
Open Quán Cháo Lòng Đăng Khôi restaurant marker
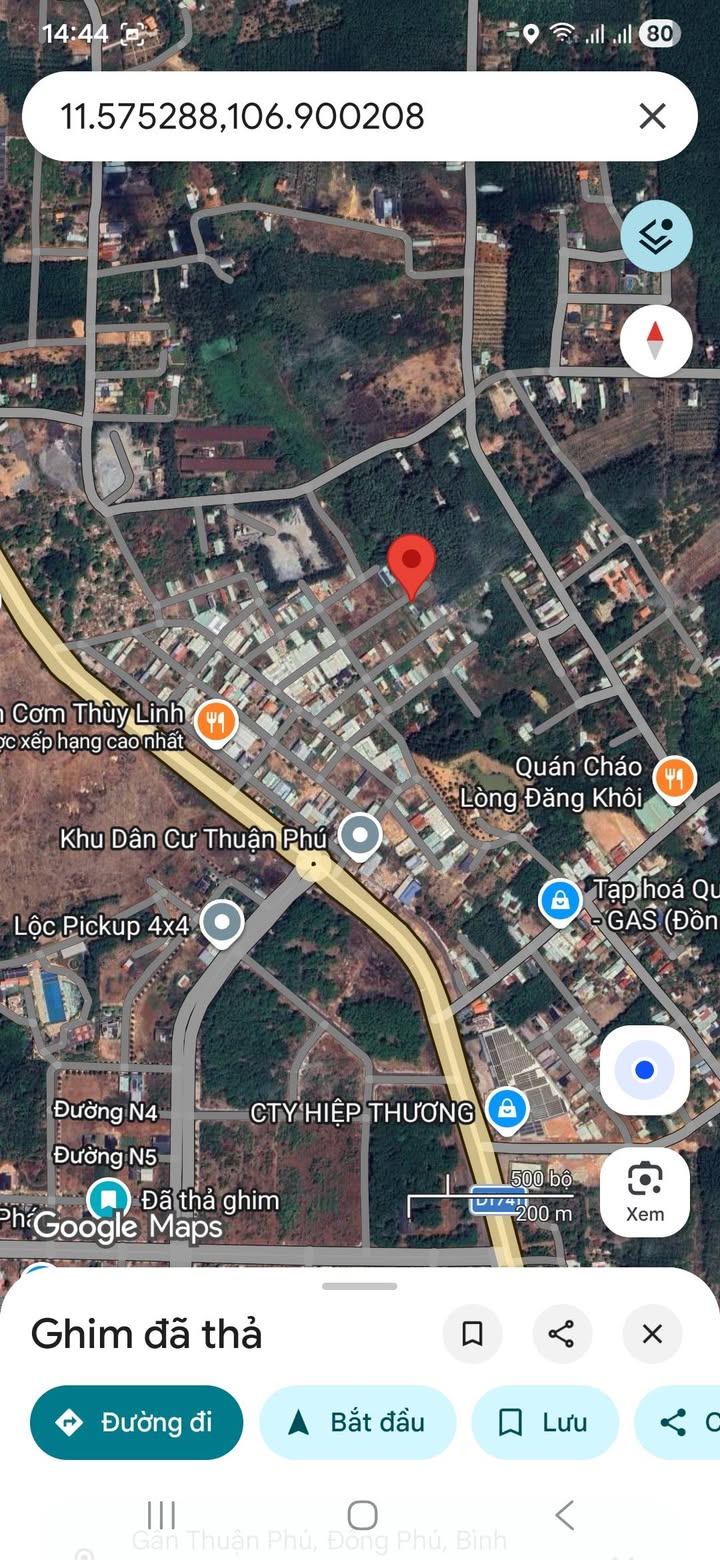tap(675, 778)
